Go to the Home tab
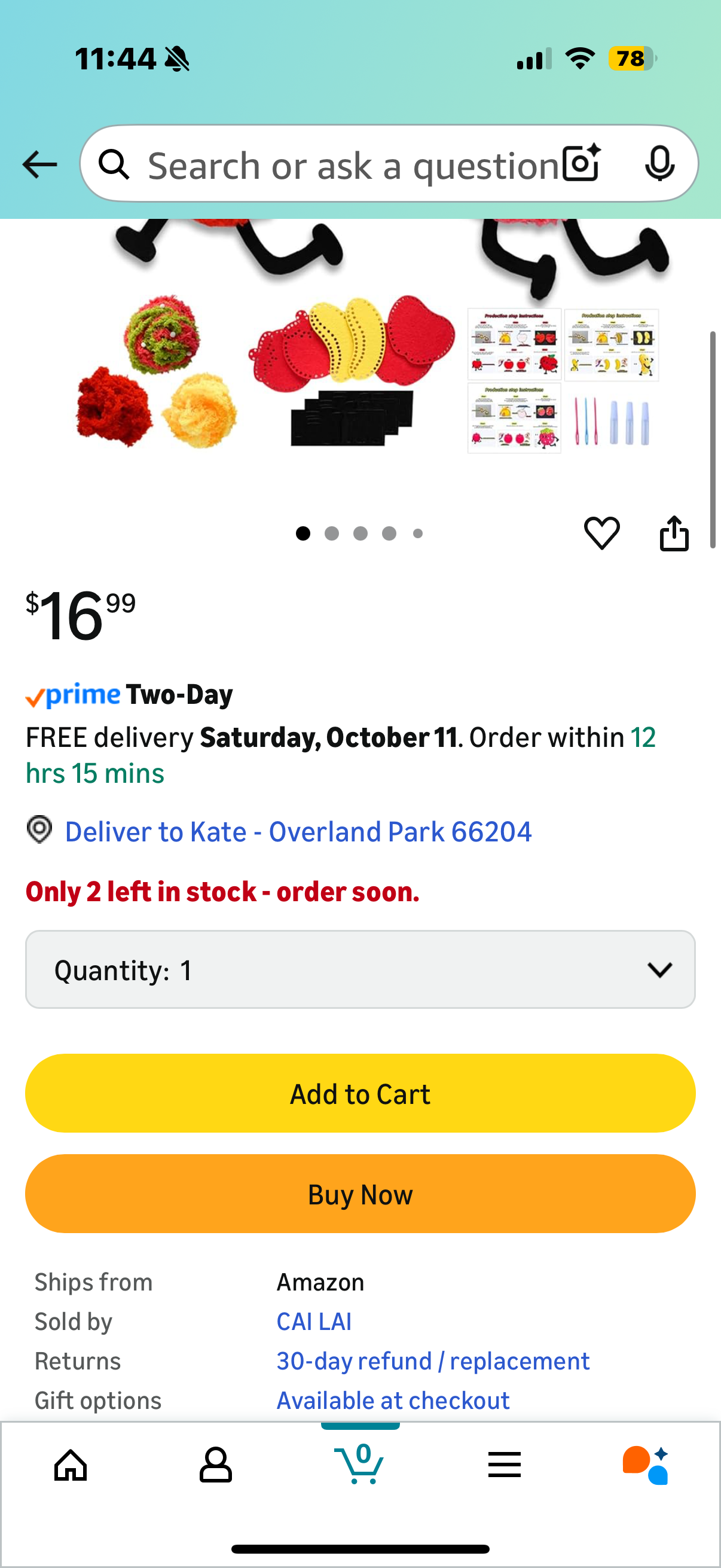721x1568 pixels. coord(71,1465)
